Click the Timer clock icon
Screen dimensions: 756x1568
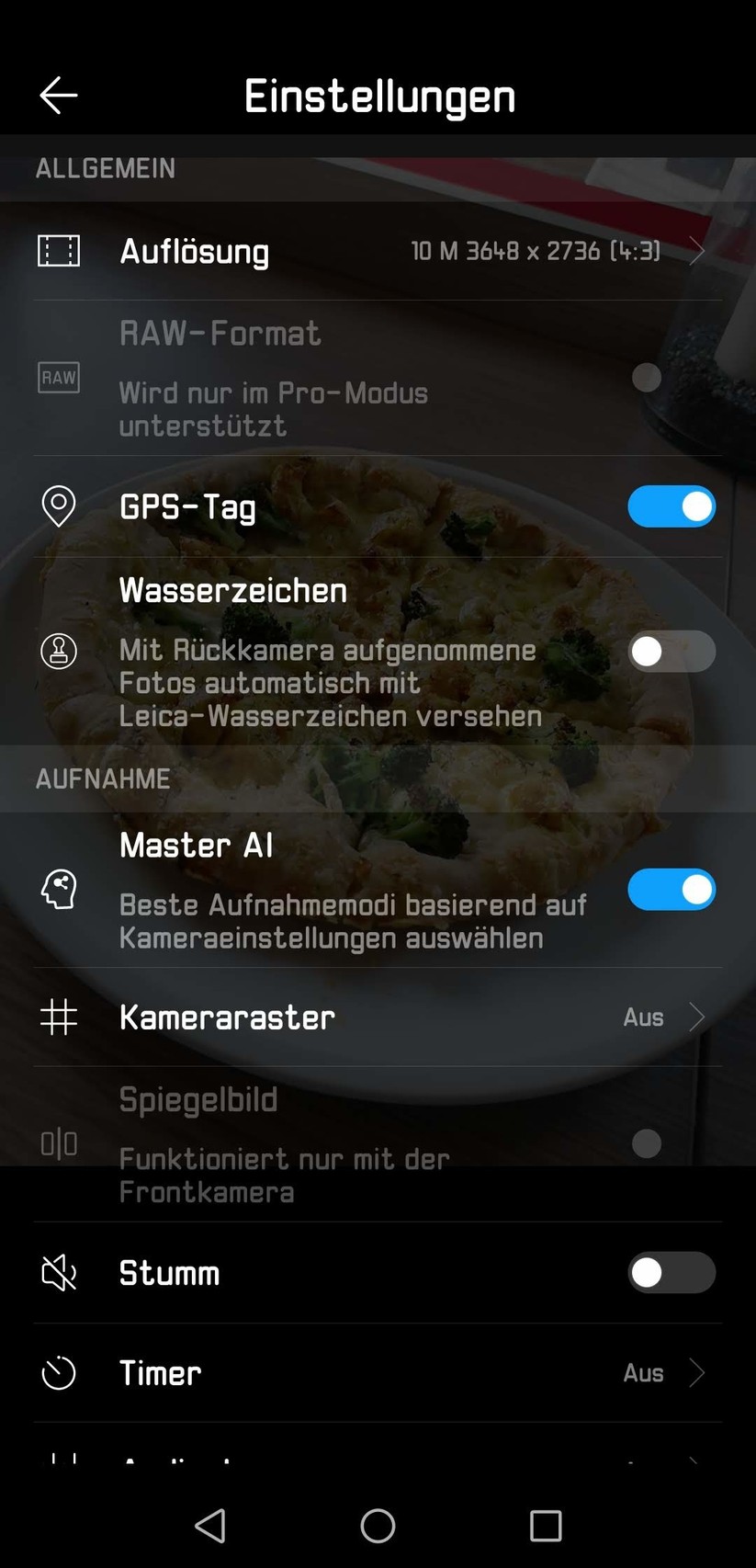[58, 1372]
